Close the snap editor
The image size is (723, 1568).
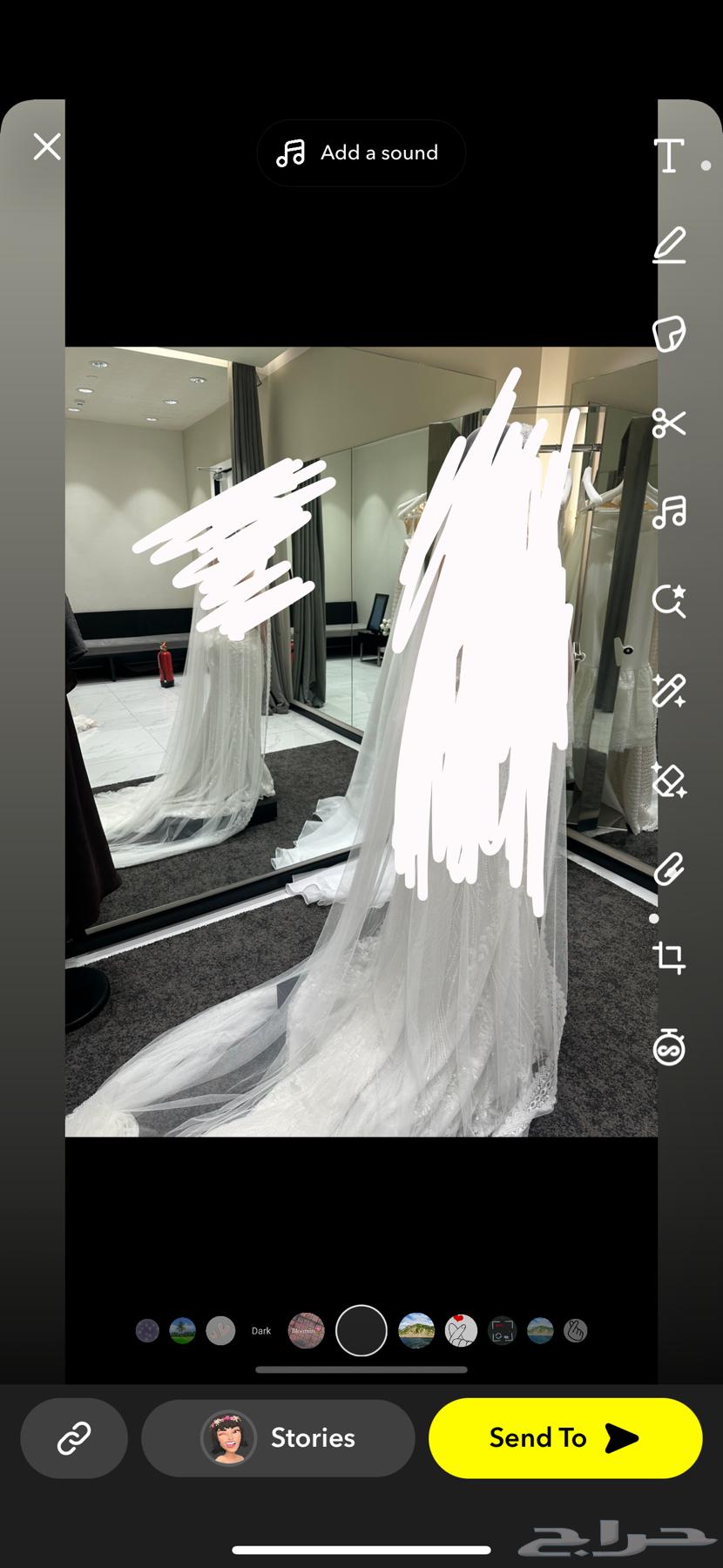tap(47, 146)
